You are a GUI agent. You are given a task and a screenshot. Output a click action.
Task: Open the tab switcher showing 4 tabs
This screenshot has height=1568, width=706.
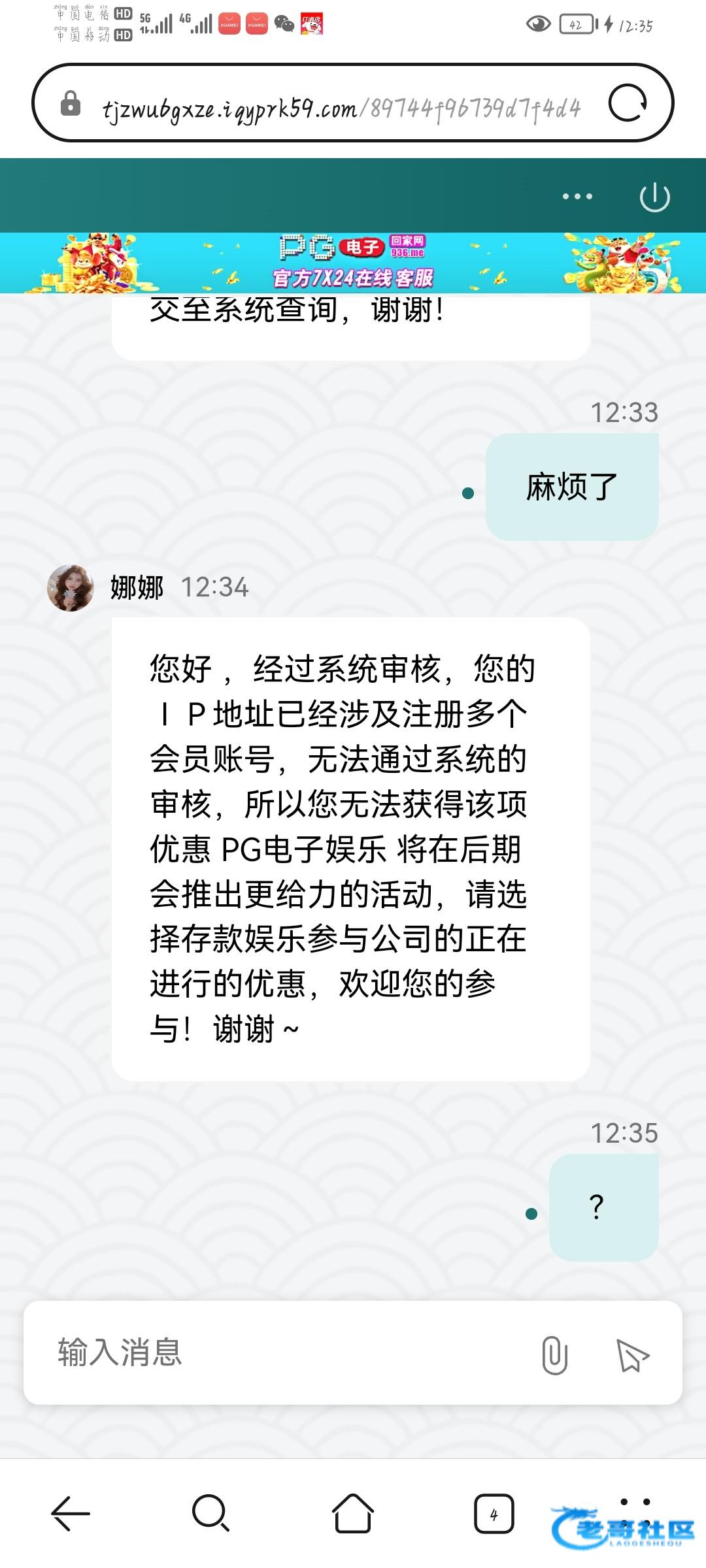coord(494,1513)
